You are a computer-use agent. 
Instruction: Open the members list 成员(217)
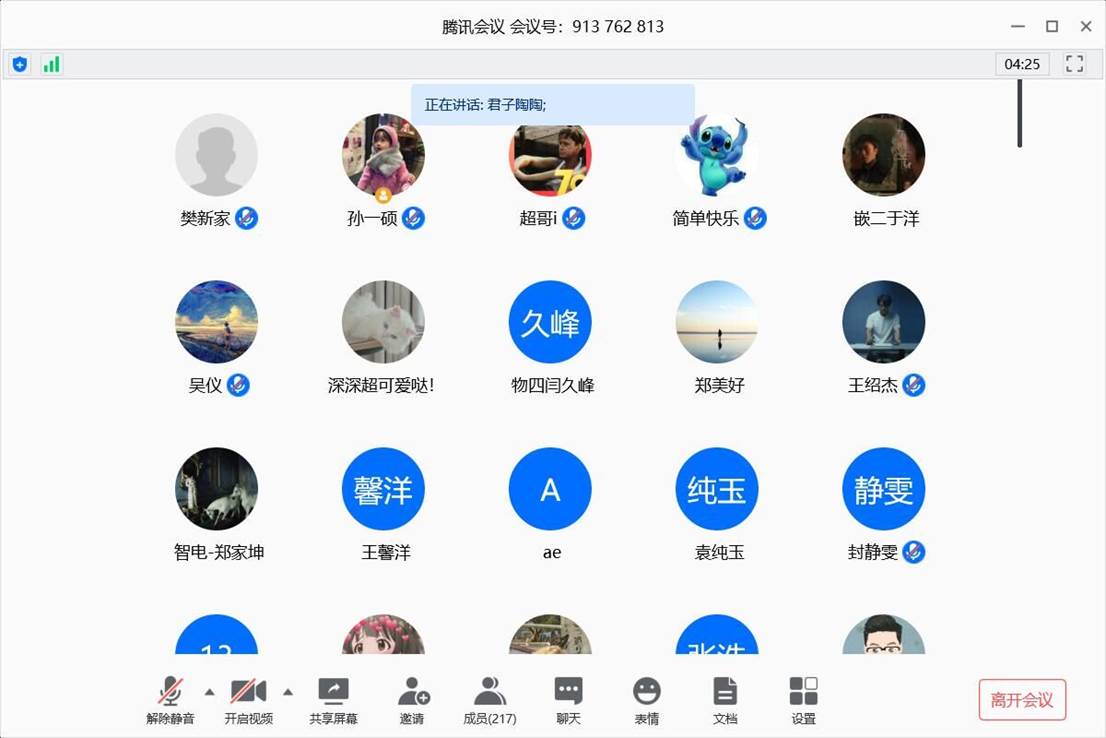pyautogui.click(x=489, y=699)
